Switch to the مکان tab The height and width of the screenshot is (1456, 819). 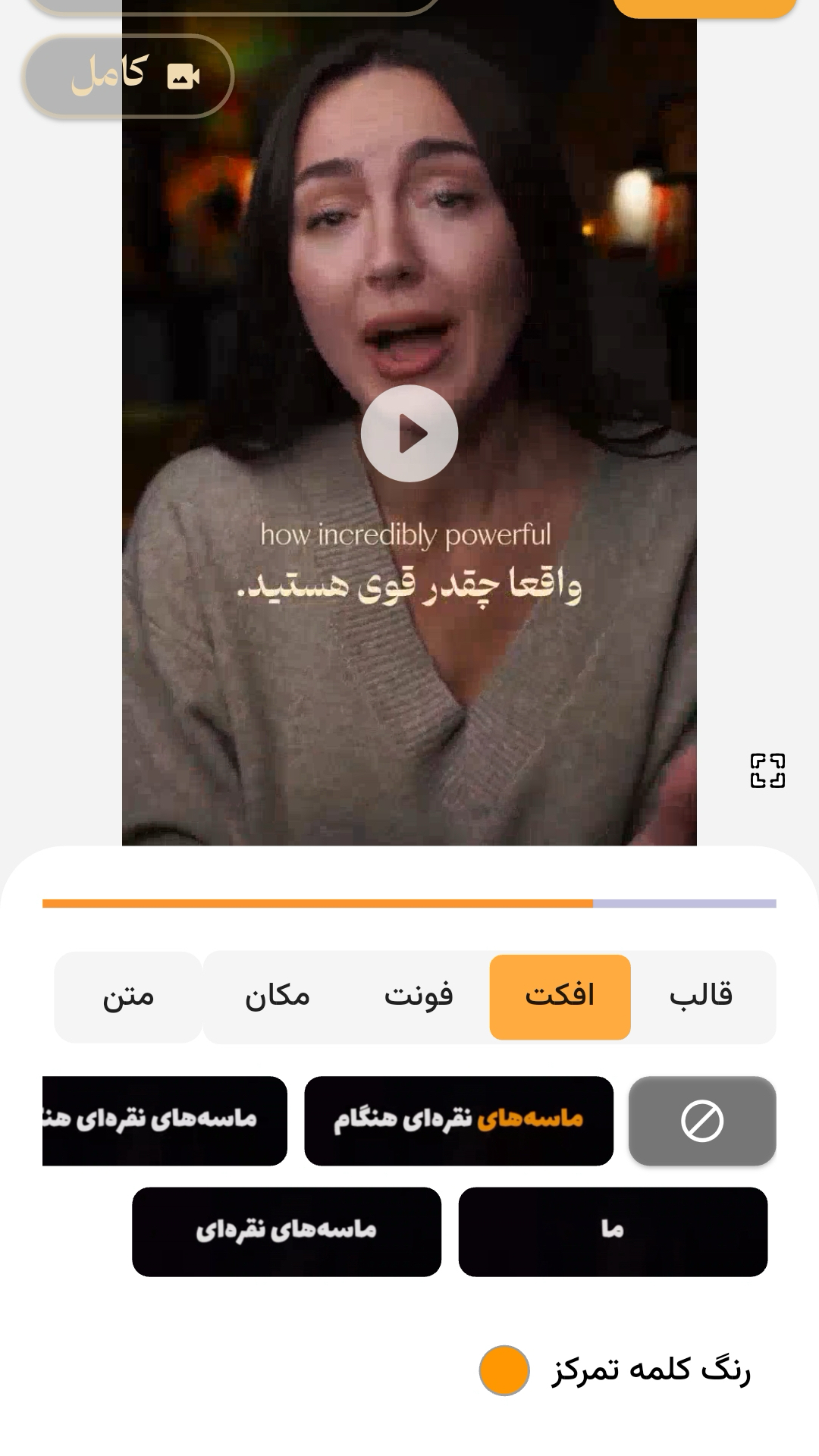pyautogui.click(x=278, y=996)
